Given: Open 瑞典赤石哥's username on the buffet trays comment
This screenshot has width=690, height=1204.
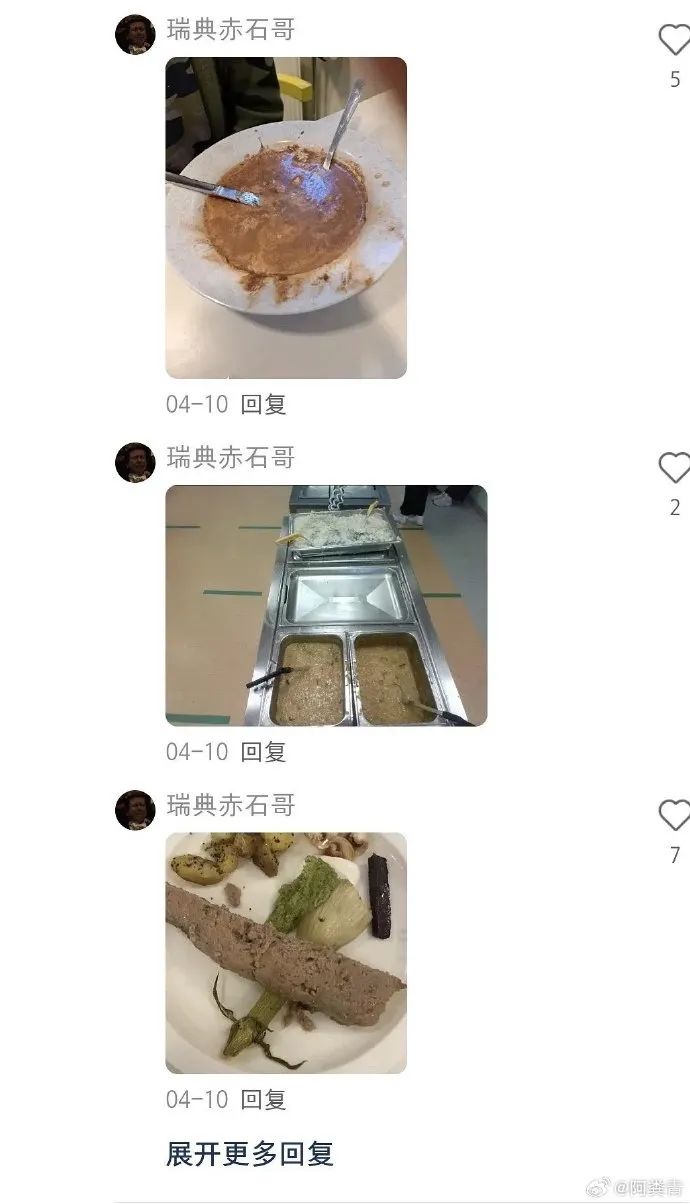Looking at the screenshot, I should coord(231,458).
